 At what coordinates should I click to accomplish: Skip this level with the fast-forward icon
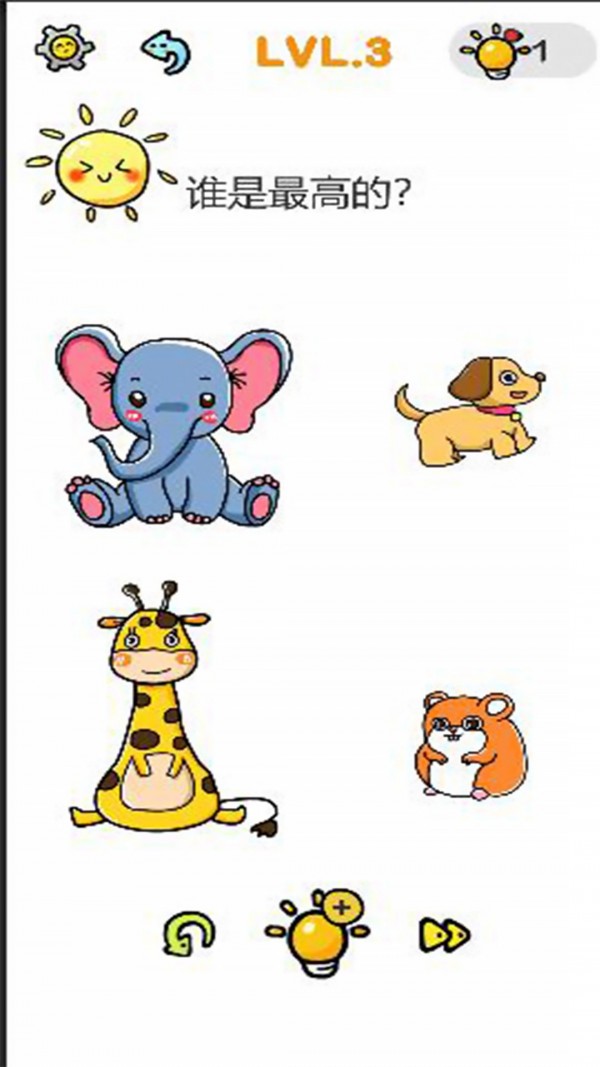(444, 935)
